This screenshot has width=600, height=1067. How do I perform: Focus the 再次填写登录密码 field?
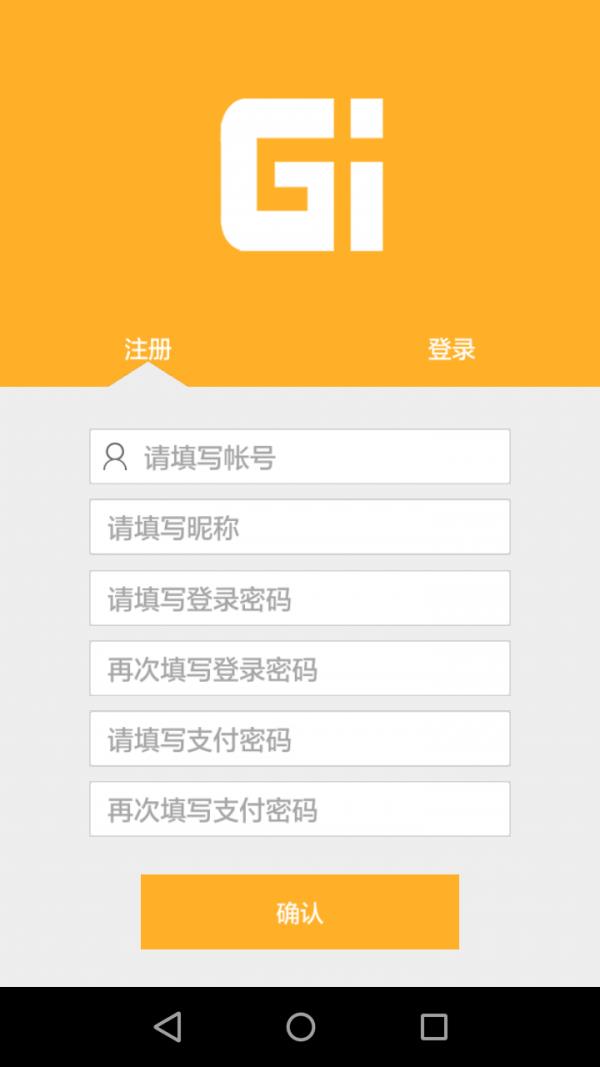tap(300, 668)
